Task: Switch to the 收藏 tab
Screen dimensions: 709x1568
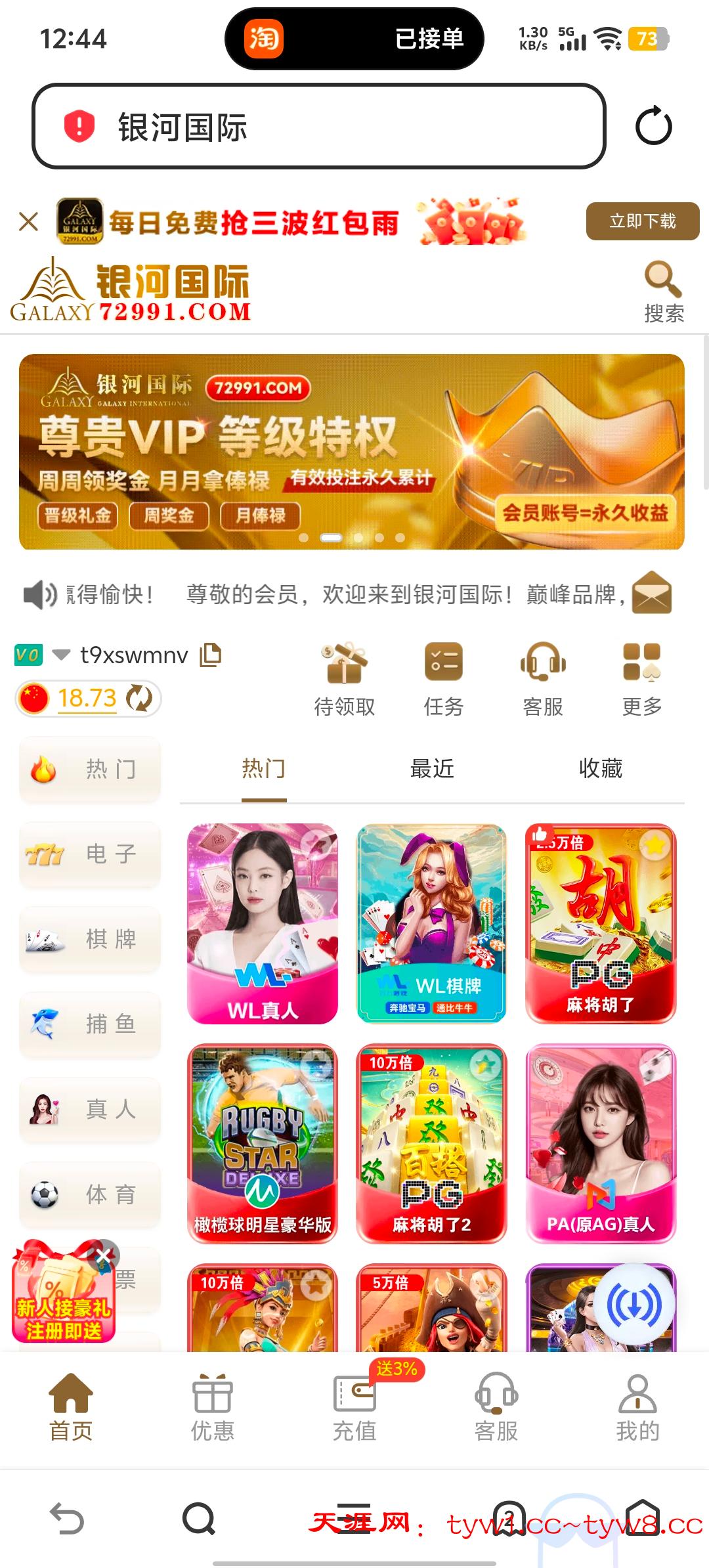Action: click(x=600, y=768)
